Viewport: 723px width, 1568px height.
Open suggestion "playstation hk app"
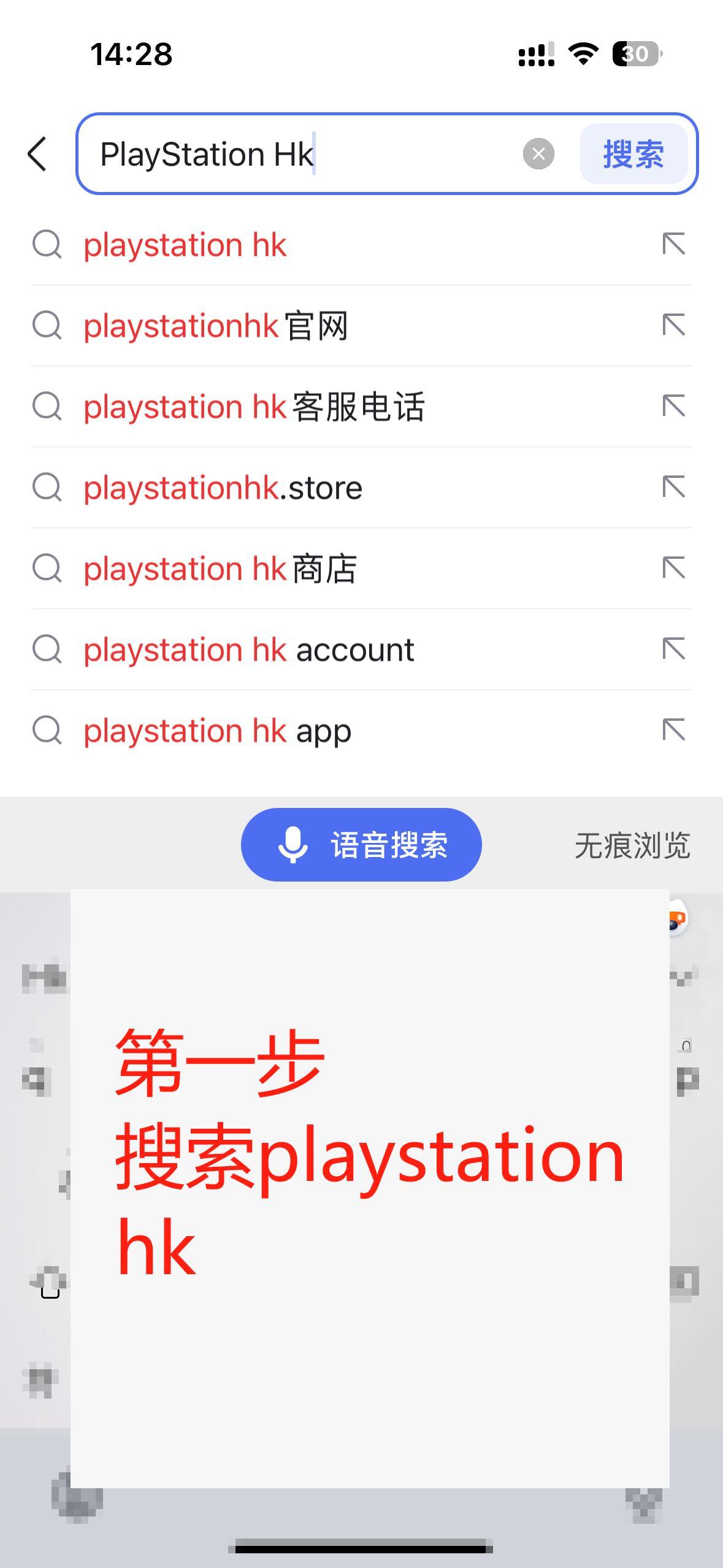tap(216, 730)
